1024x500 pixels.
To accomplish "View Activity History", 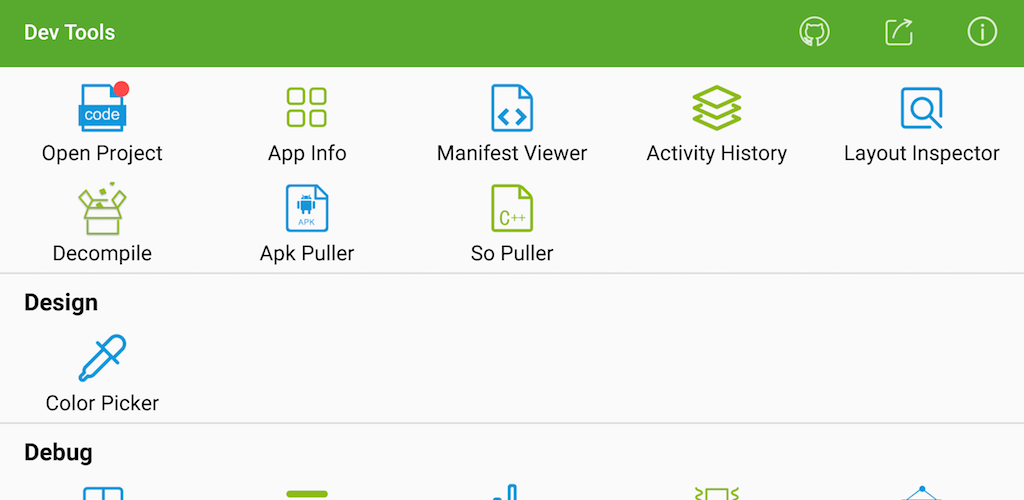I will coord(716,122).
